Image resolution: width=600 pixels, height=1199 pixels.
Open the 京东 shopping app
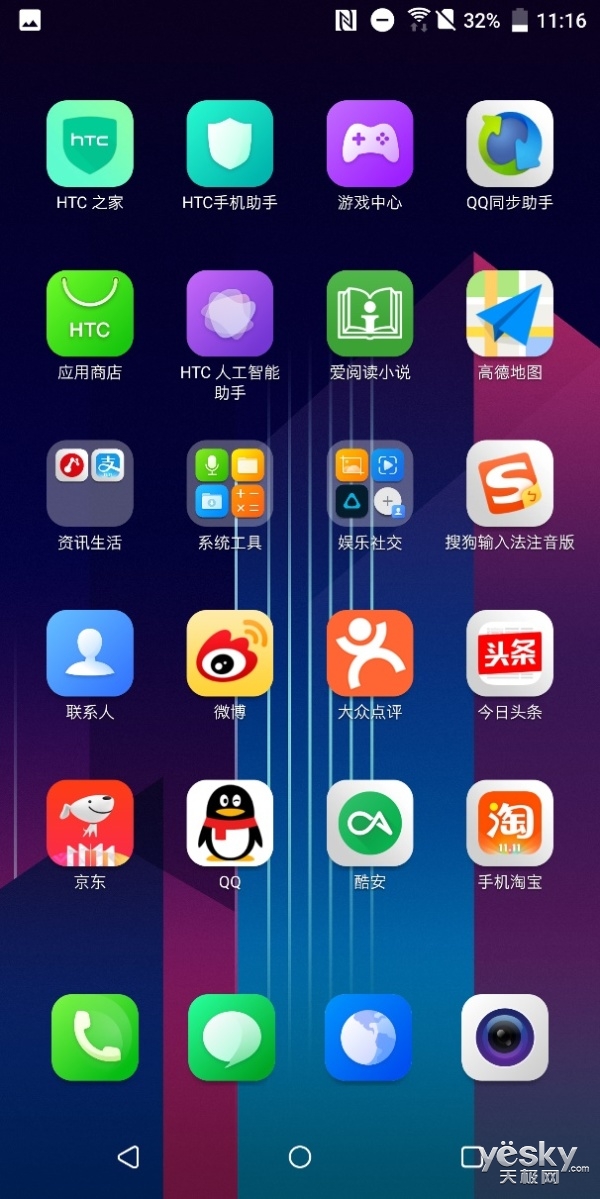90,824
